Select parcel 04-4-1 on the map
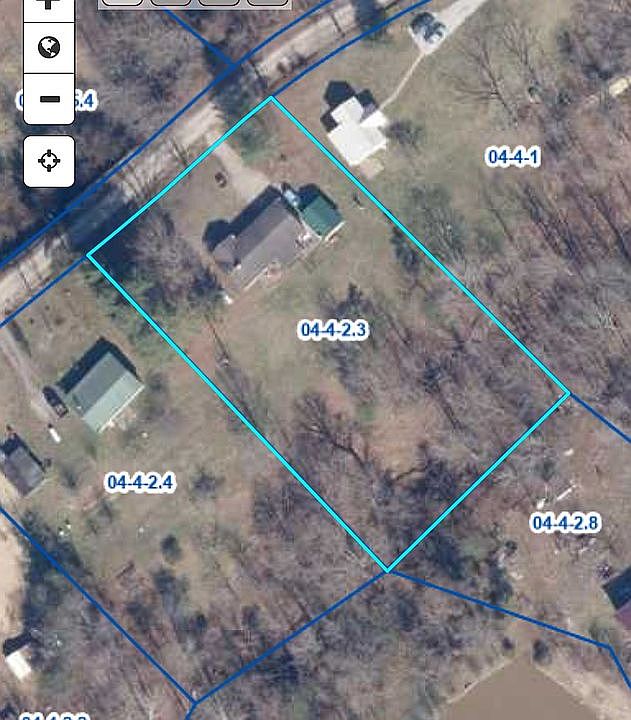 pos(513,156)
